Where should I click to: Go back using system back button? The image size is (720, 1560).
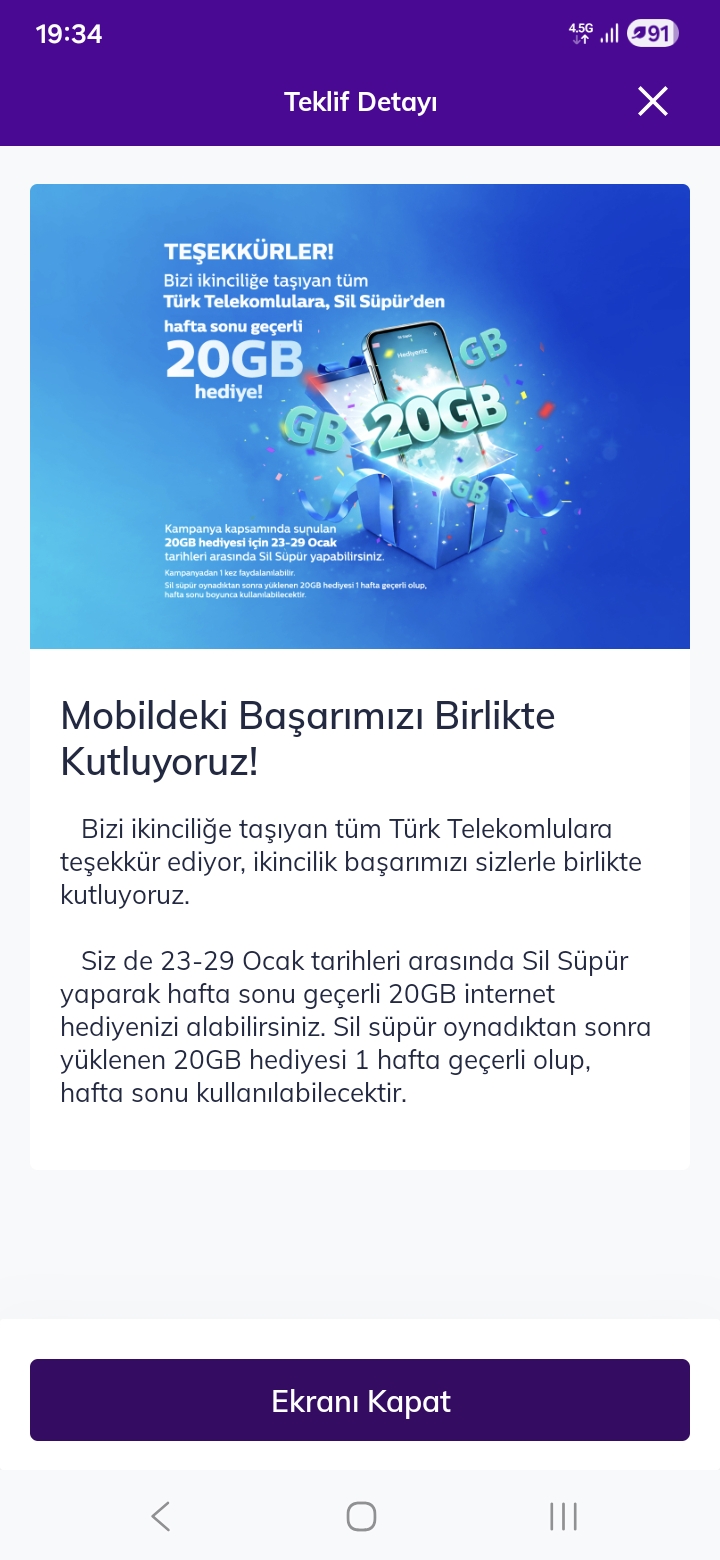coord(160,1517)
